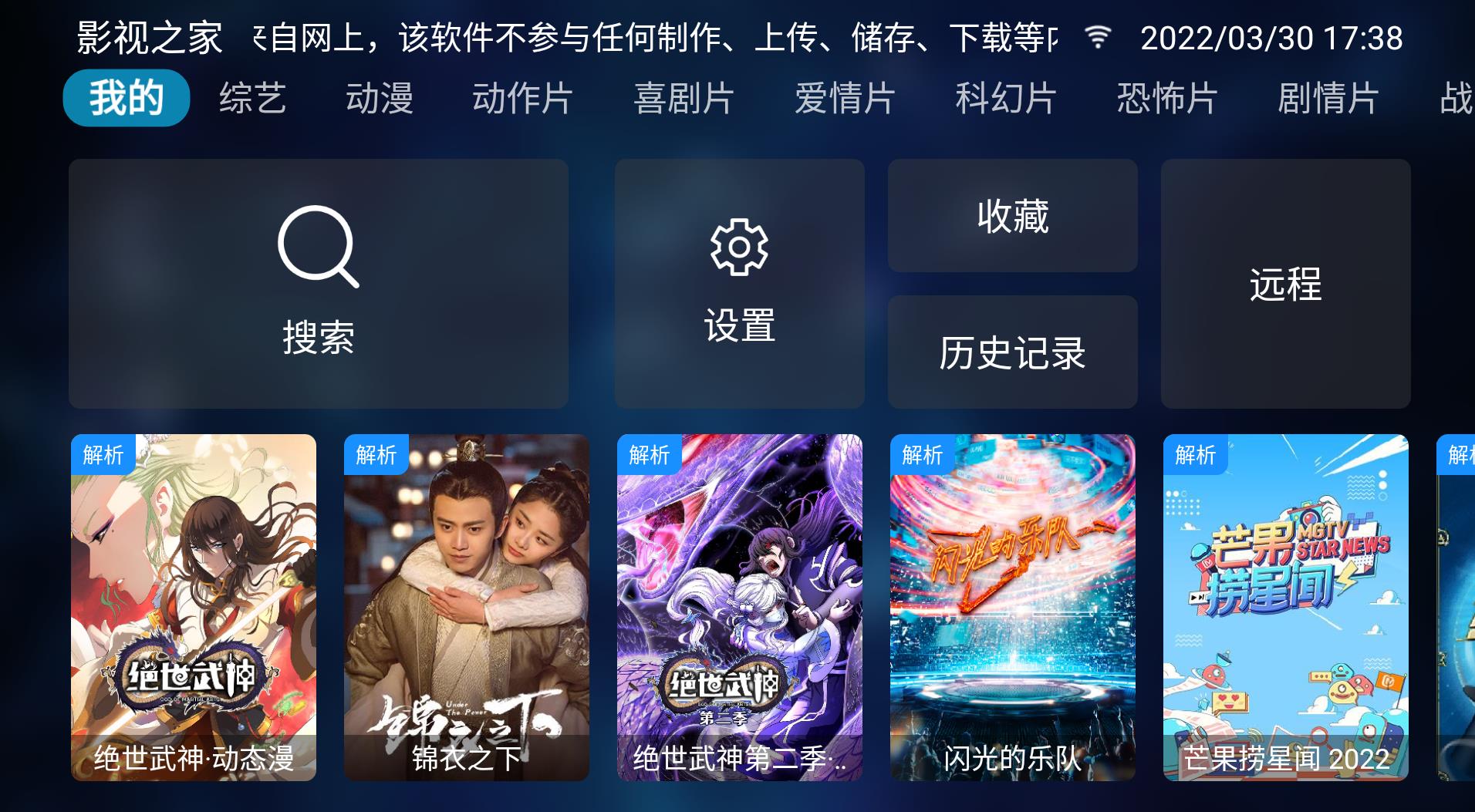Switch to the 爱情片 tab
This screenshot has width=1475, height=812.
click(x=845, y=99)
